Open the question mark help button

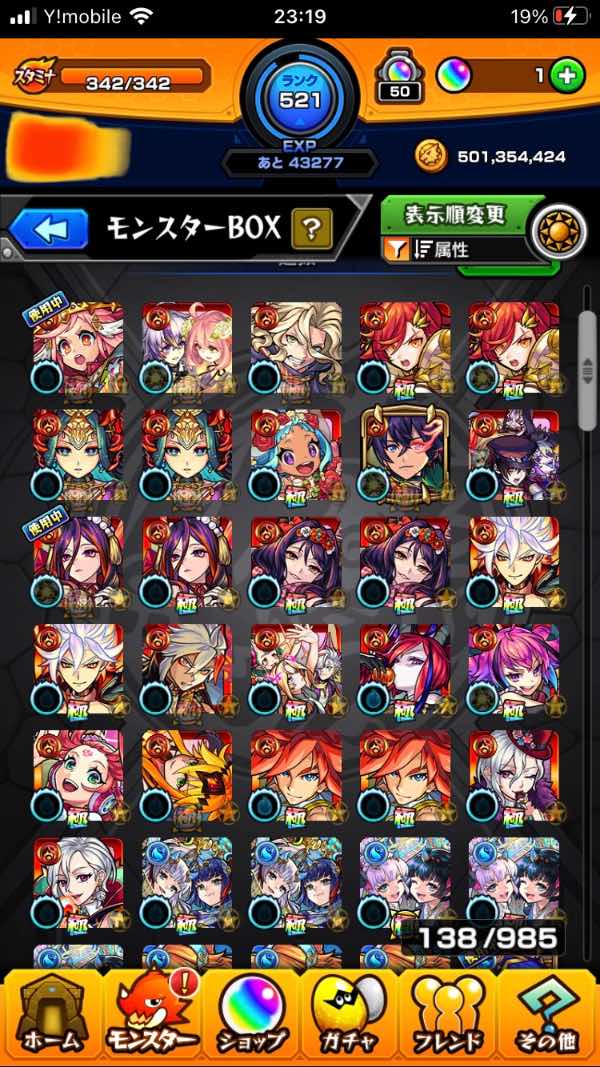click(x=312, y=230)
